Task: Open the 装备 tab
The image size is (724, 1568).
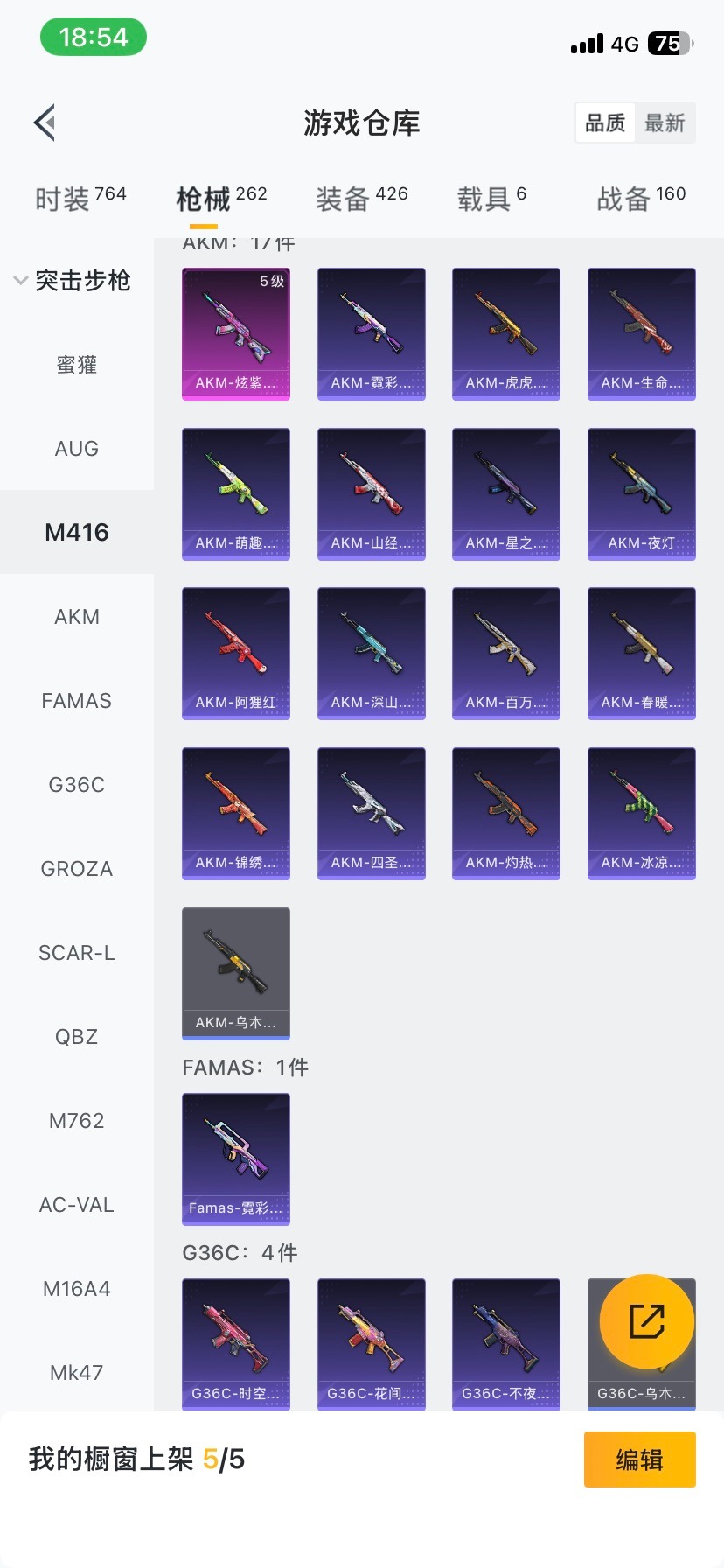Action: pyautogui.click(x=361, y=199)
